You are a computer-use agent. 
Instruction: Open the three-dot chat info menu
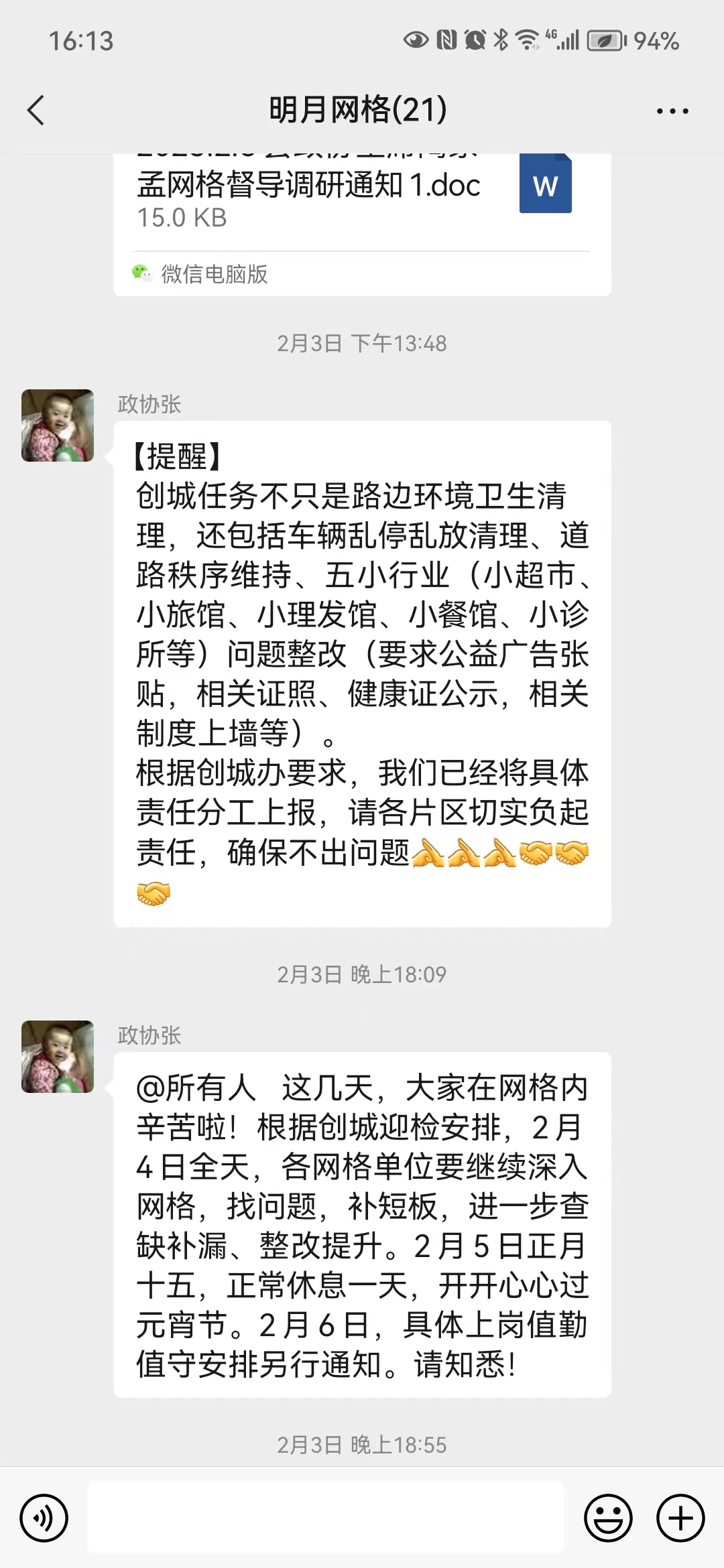point(672,111)
